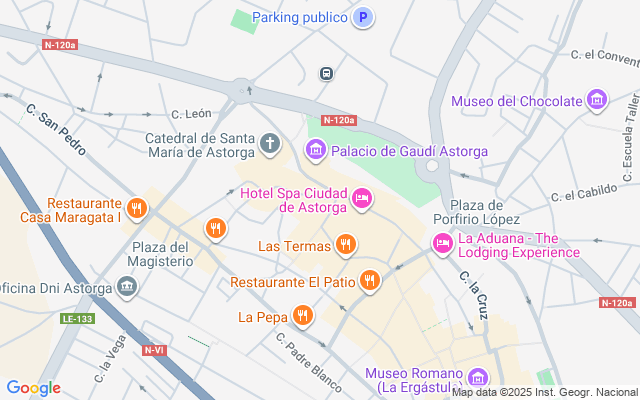Open Hotel Spa Ciudad de Astorga marker
The image size is (640, 400).
[x=362, y=199]
